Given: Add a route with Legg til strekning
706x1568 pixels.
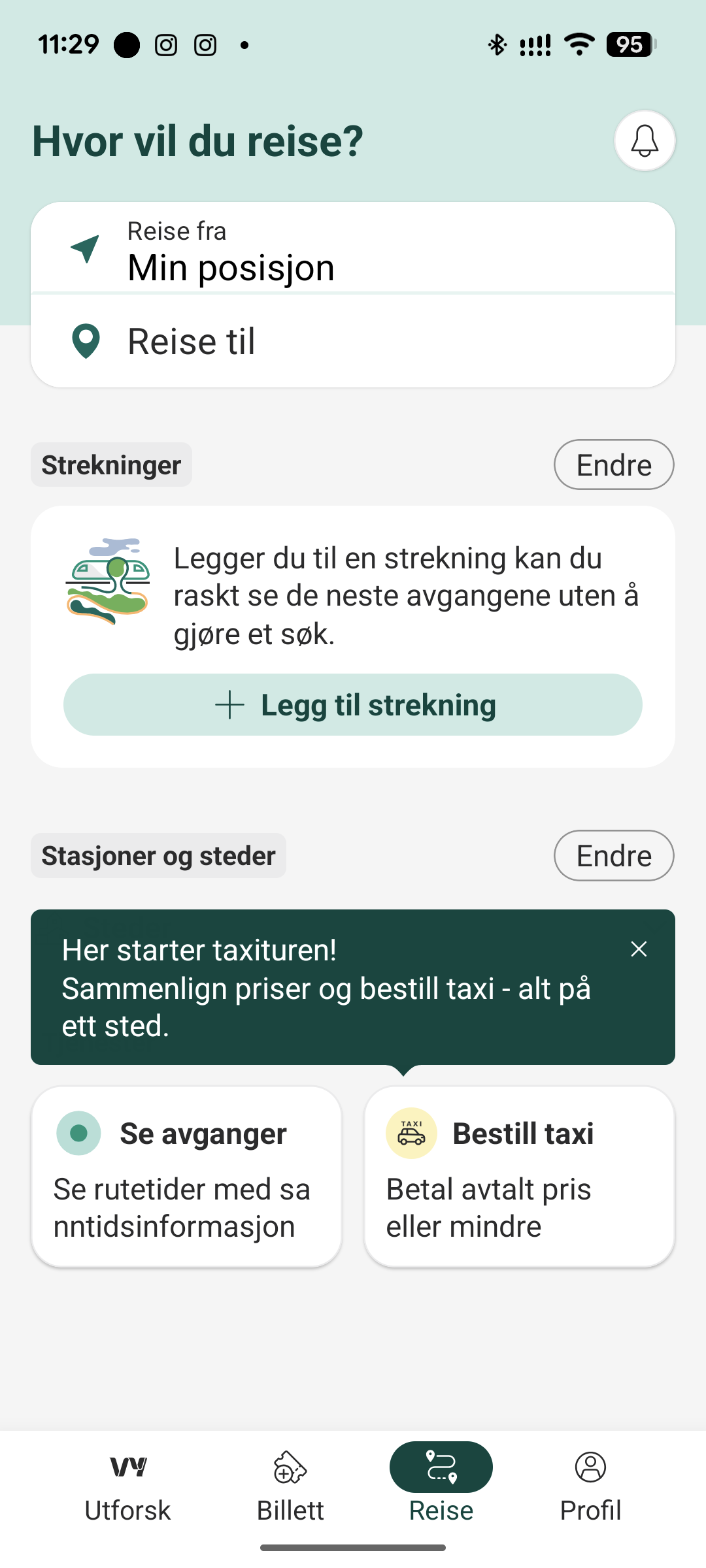Looking at the screenshot, I should [353, 705].
